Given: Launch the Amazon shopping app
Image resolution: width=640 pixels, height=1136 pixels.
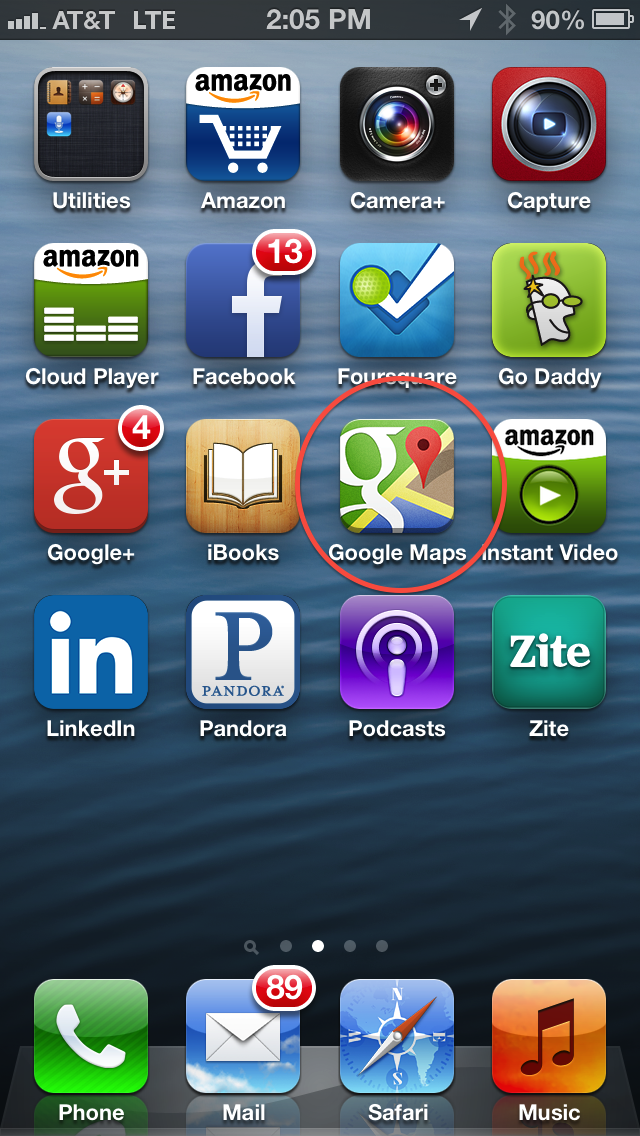Looking at the screenshot, I should [x=243, y=124].
